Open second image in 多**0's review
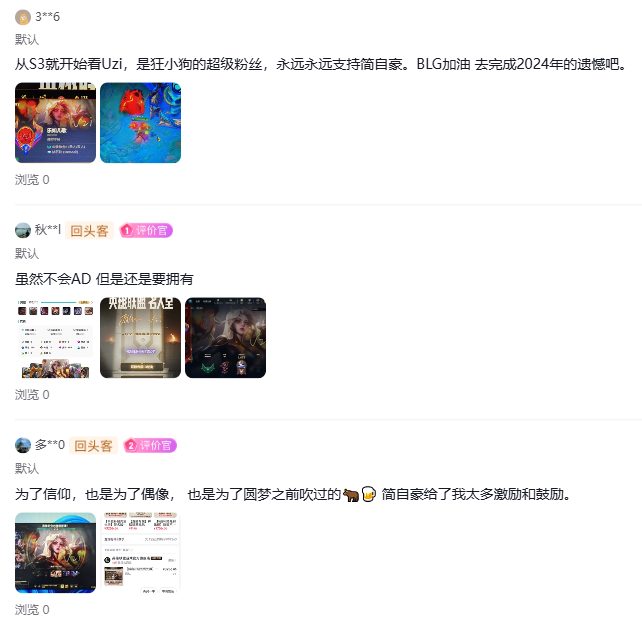This screenshot has width=642, height=625. 140,553
